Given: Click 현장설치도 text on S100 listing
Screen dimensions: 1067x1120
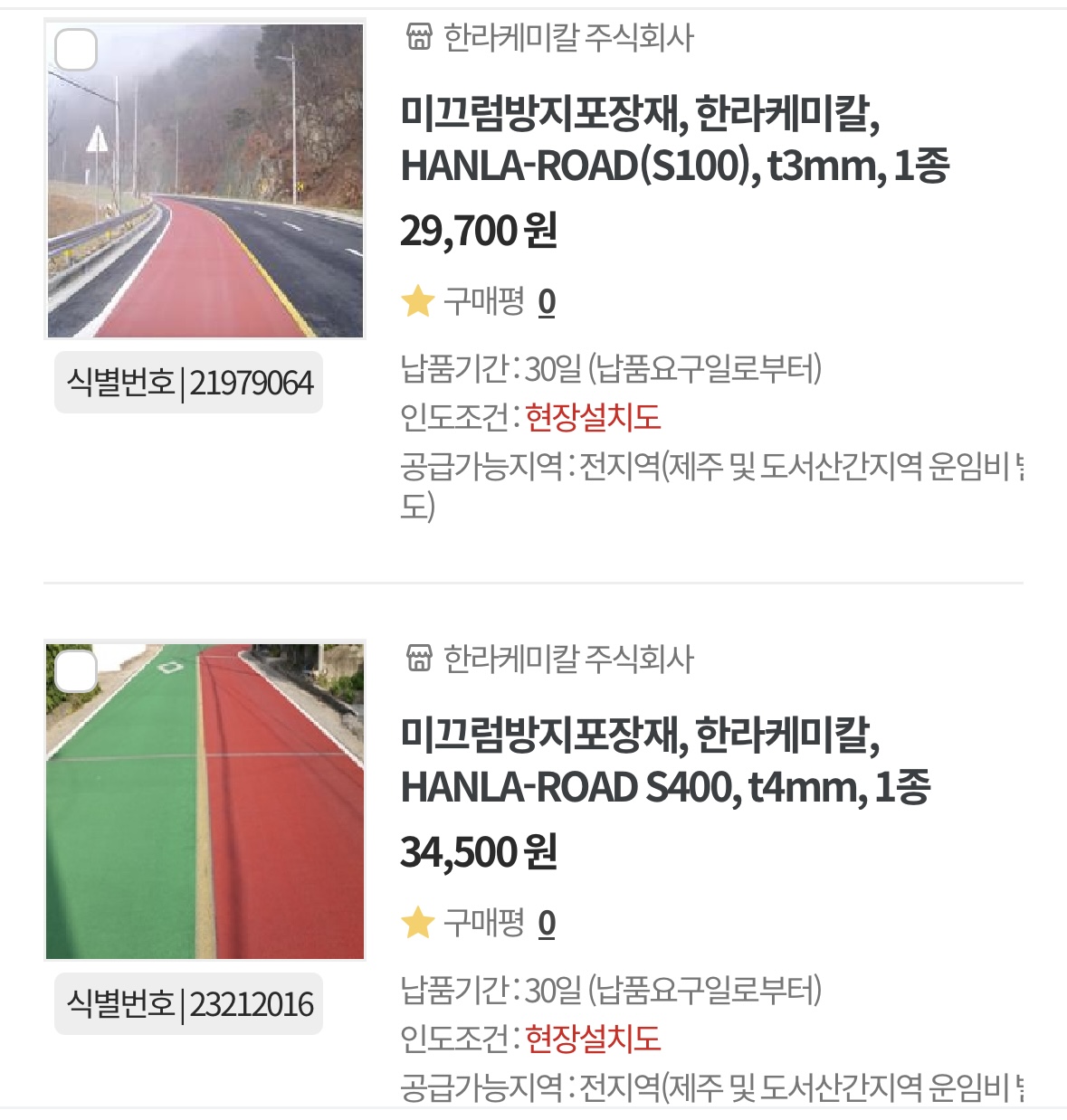Looking at the screenshot, I should (x=591, y=416).
